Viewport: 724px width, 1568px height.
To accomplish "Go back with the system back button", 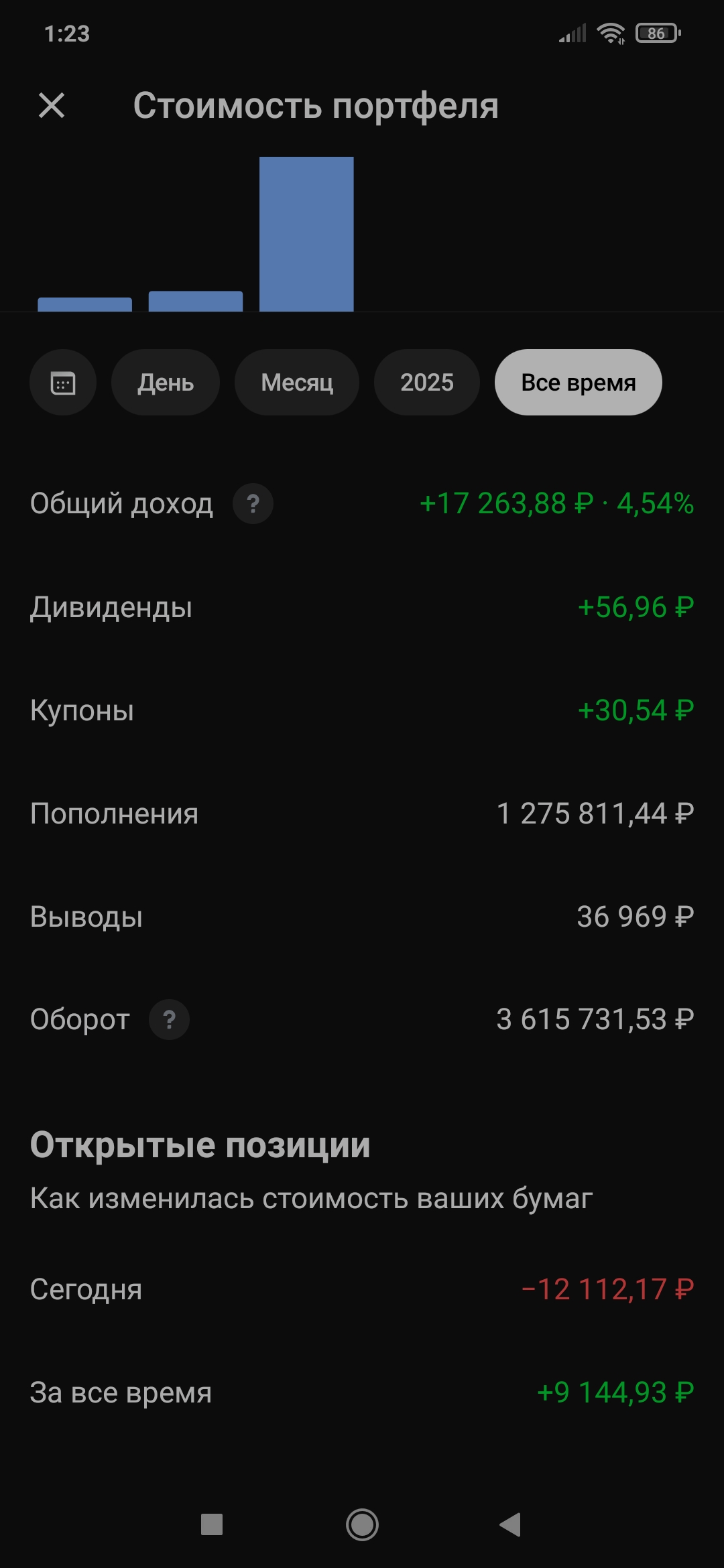I will [511, 1524].
